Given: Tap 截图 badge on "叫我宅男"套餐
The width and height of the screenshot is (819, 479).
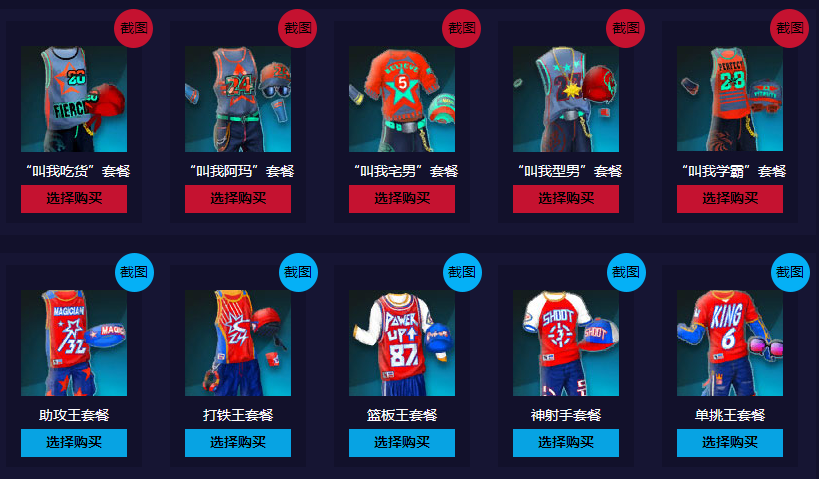Looking at the screenshot, I should point(462,28).
